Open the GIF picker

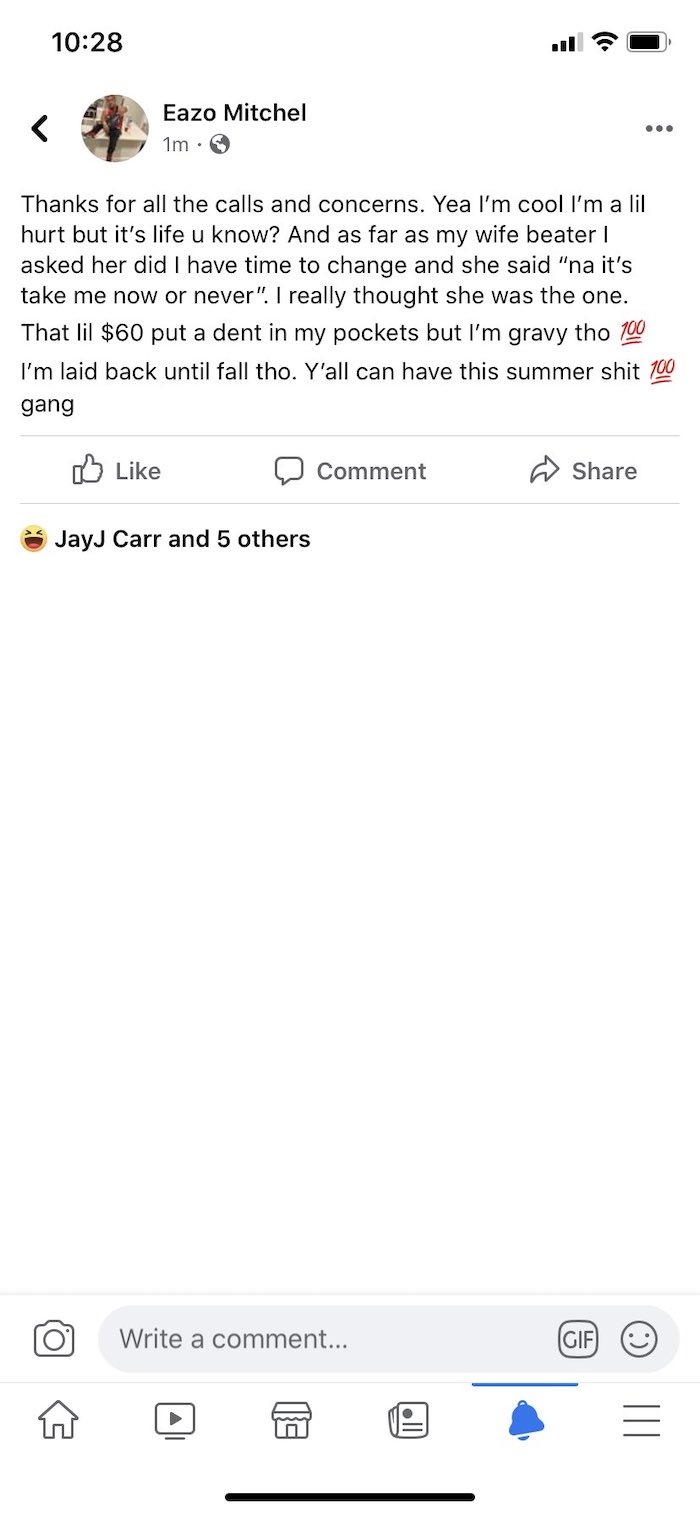coord(578,1339)
